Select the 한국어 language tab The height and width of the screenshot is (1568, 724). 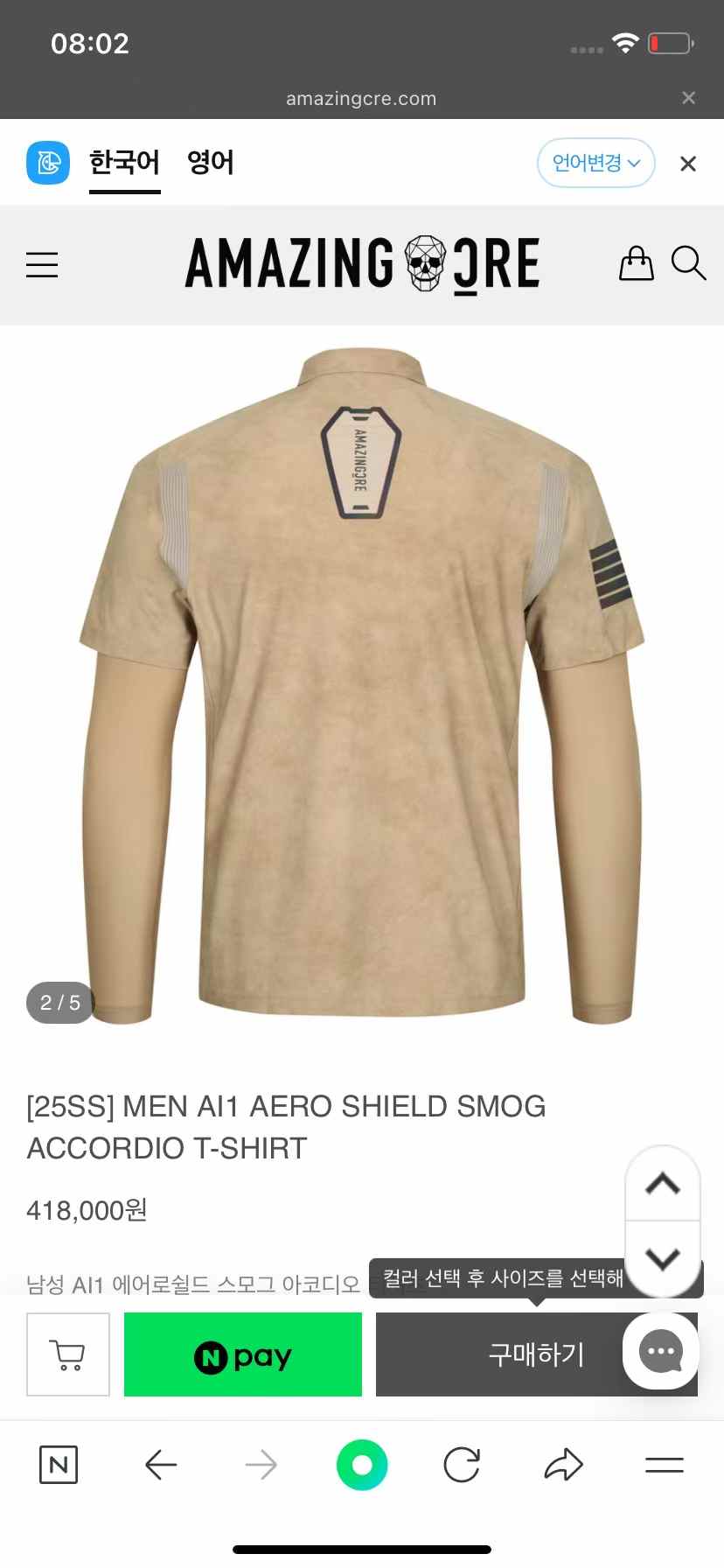point(124,163)
